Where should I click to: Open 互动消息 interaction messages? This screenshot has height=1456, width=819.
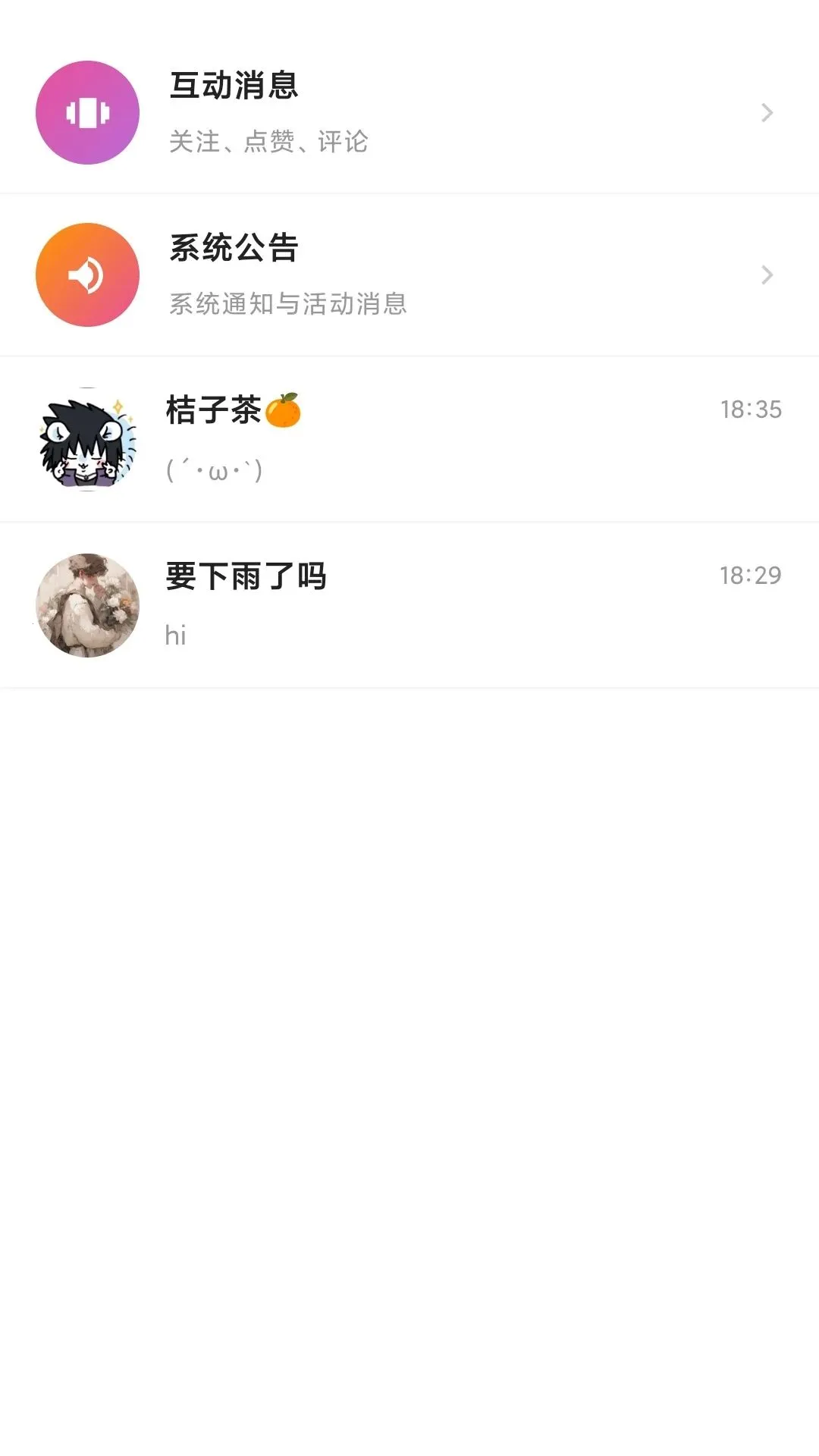[409, 112]
